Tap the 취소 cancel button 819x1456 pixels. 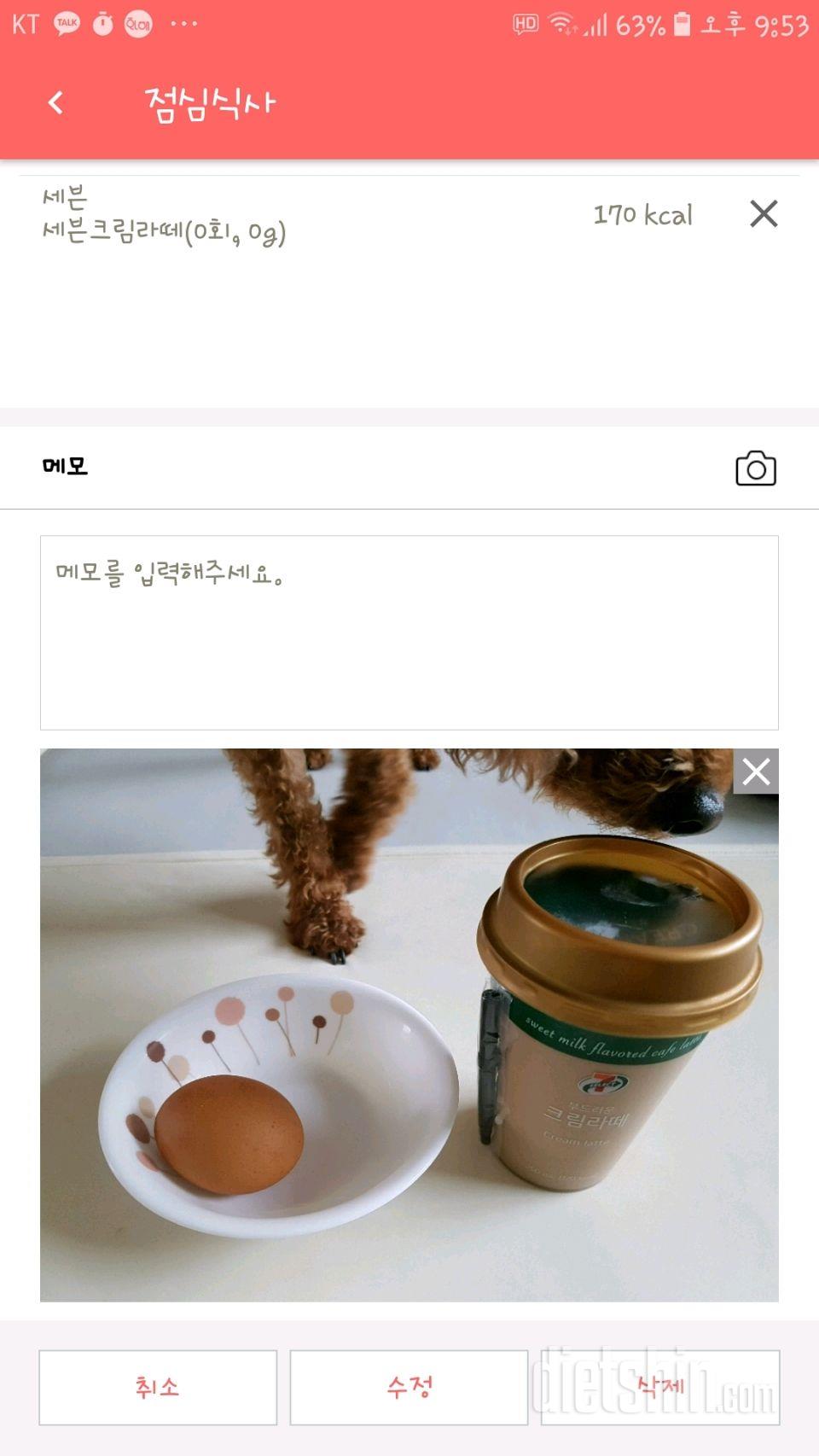click(158, 1387)
